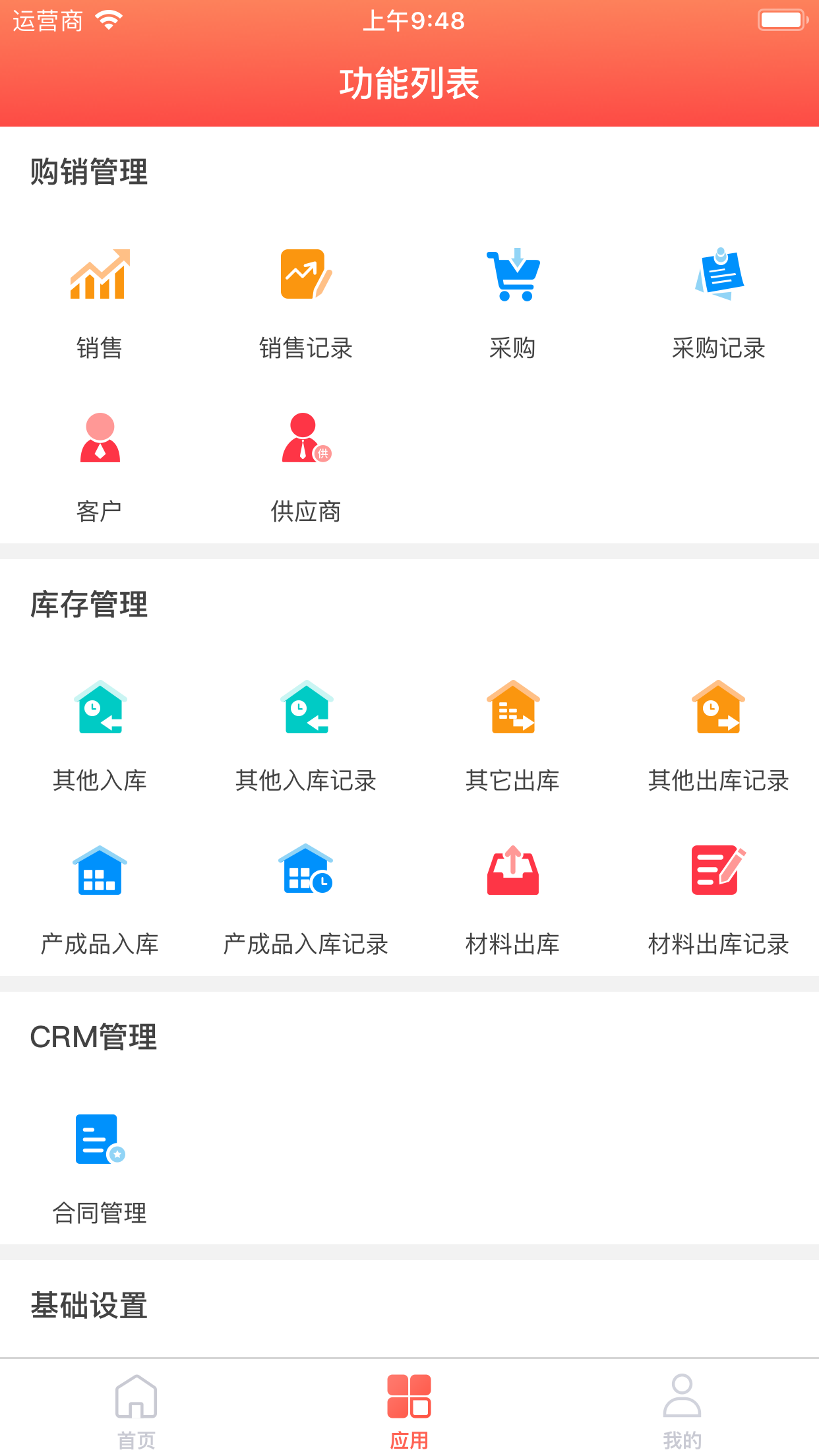This screenshot has height=1456, width=819.
Task: Go to the 我的 profile tab
Action: [682, 1410]
